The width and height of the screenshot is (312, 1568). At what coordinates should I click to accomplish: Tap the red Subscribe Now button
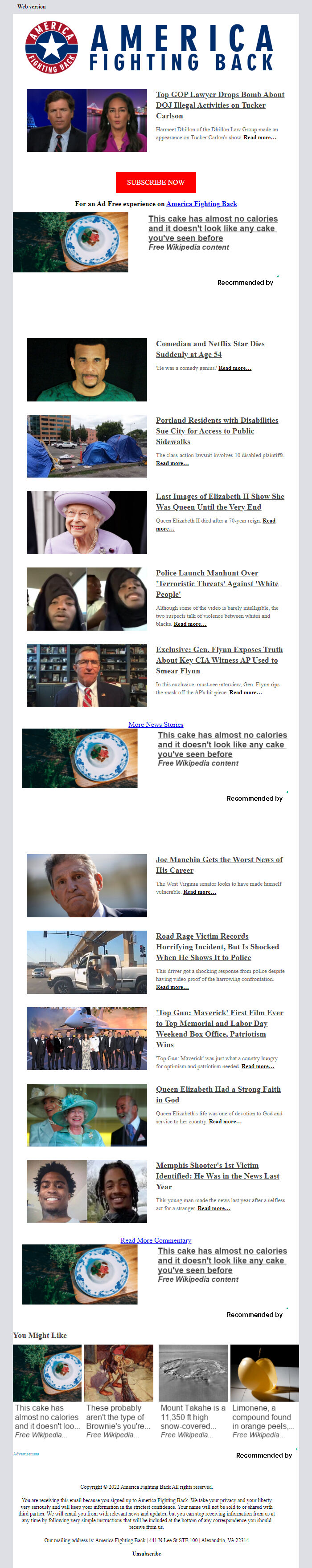click(x=156, y=182)
